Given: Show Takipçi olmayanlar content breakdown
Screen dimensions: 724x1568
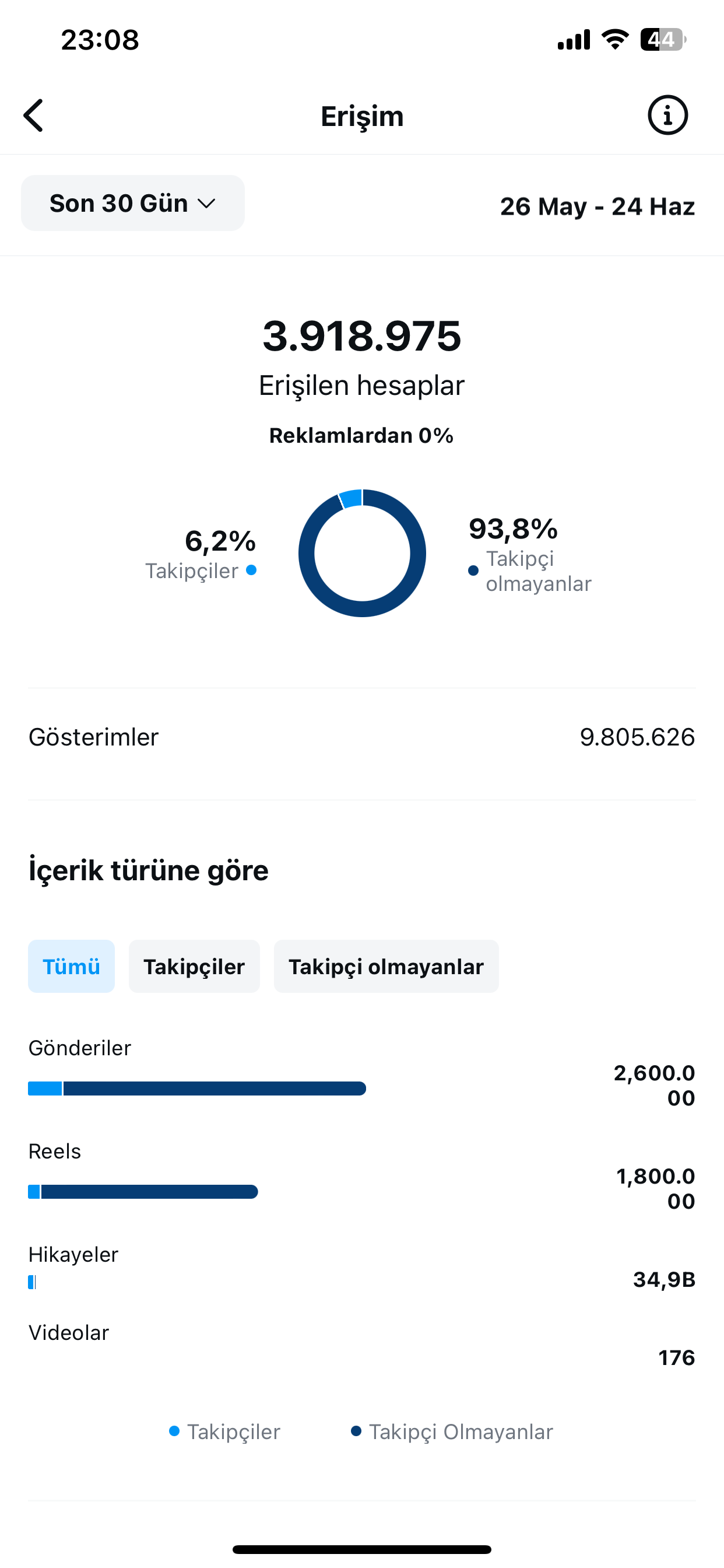Looking at the screenshot, I should click(386, 966).
